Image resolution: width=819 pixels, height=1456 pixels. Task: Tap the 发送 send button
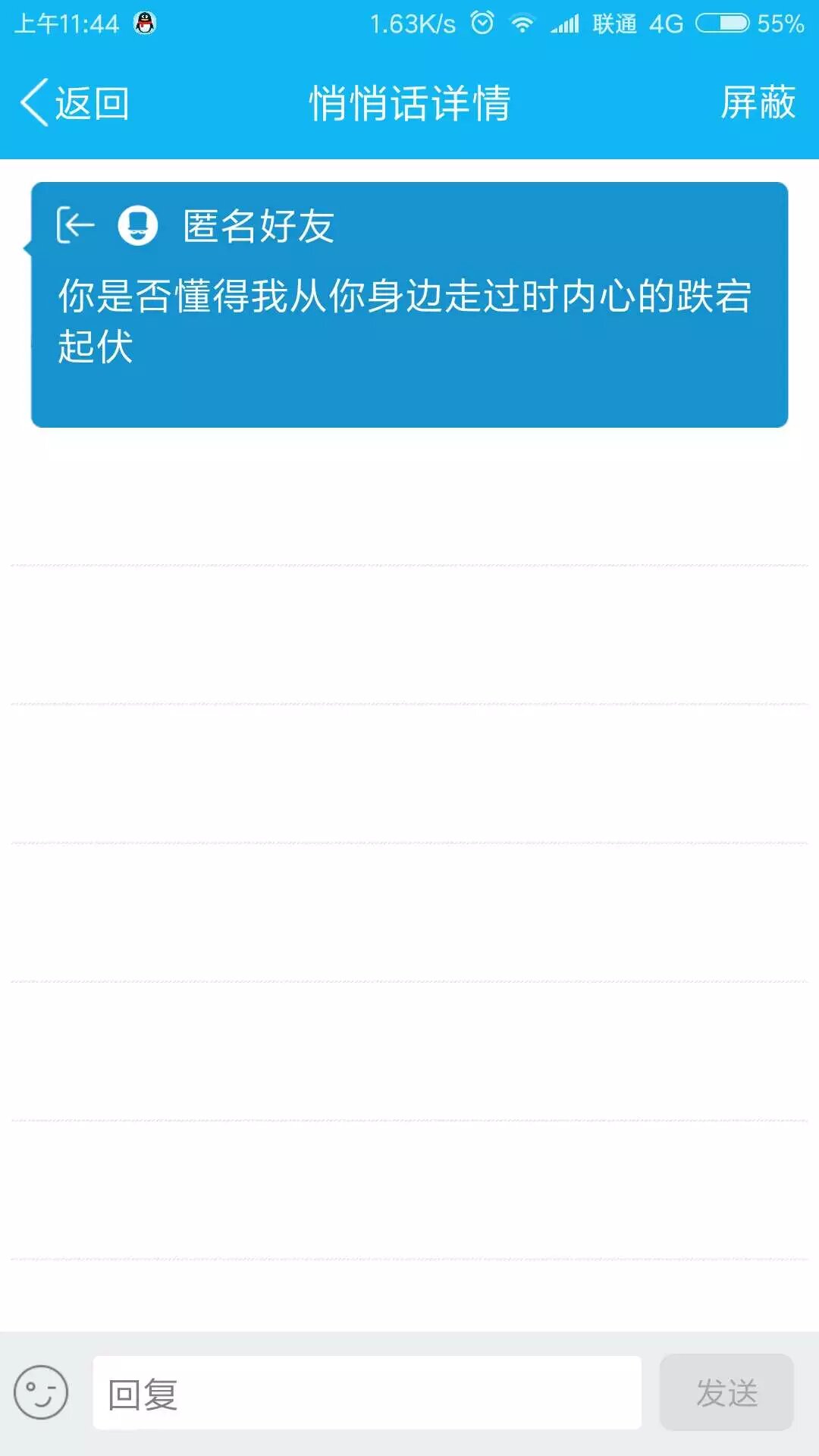tap(726, 1393)
